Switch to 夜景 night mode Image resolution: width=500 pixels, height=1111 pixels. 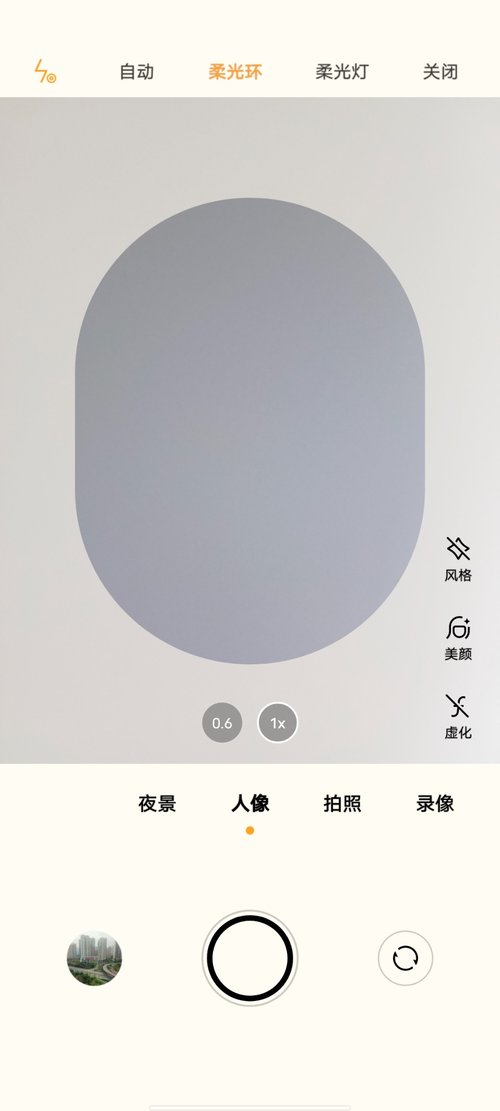[x=157, y=804]
